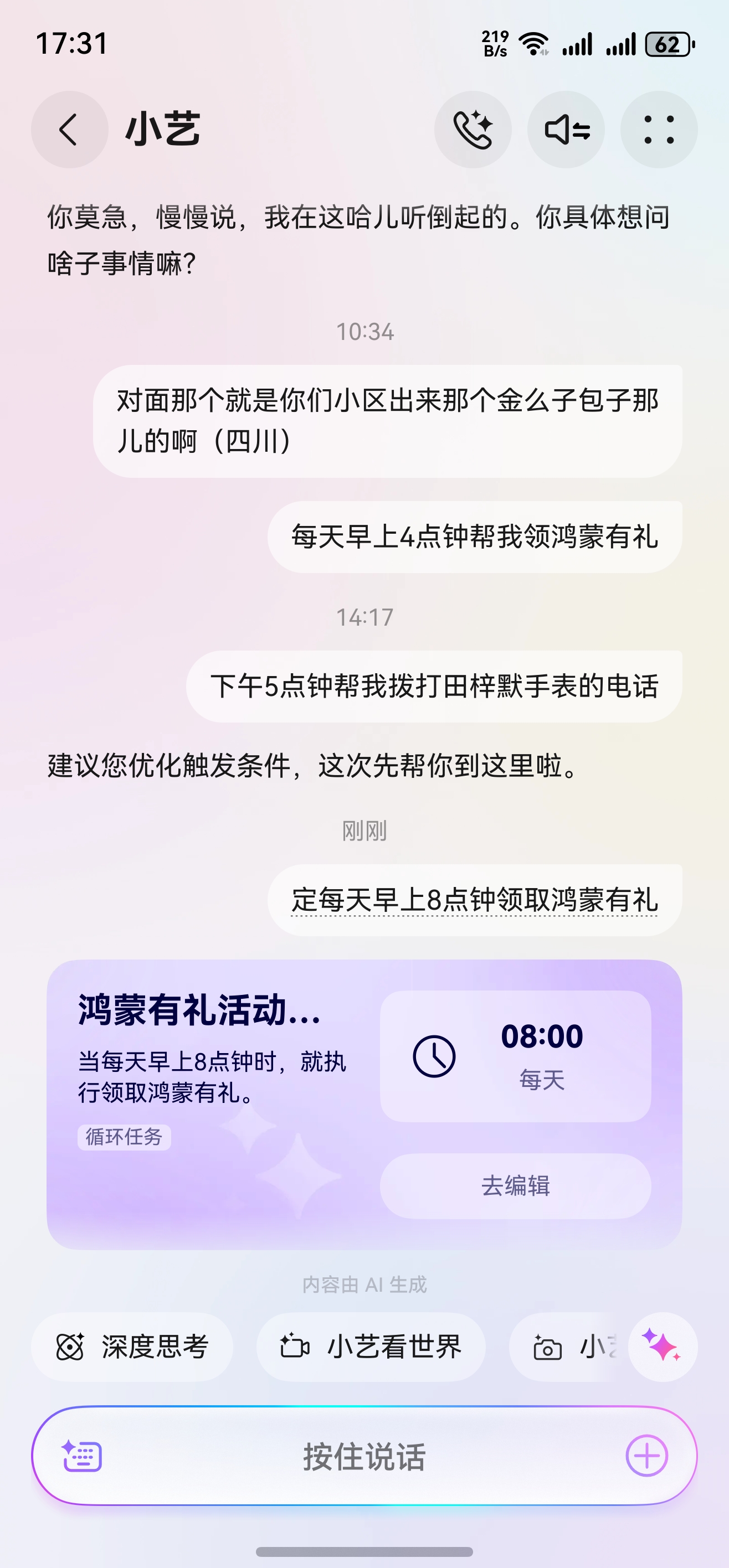The image size is (729, 1568).
Task: Open the plus attachment panel
Action: pos(647,1456)
